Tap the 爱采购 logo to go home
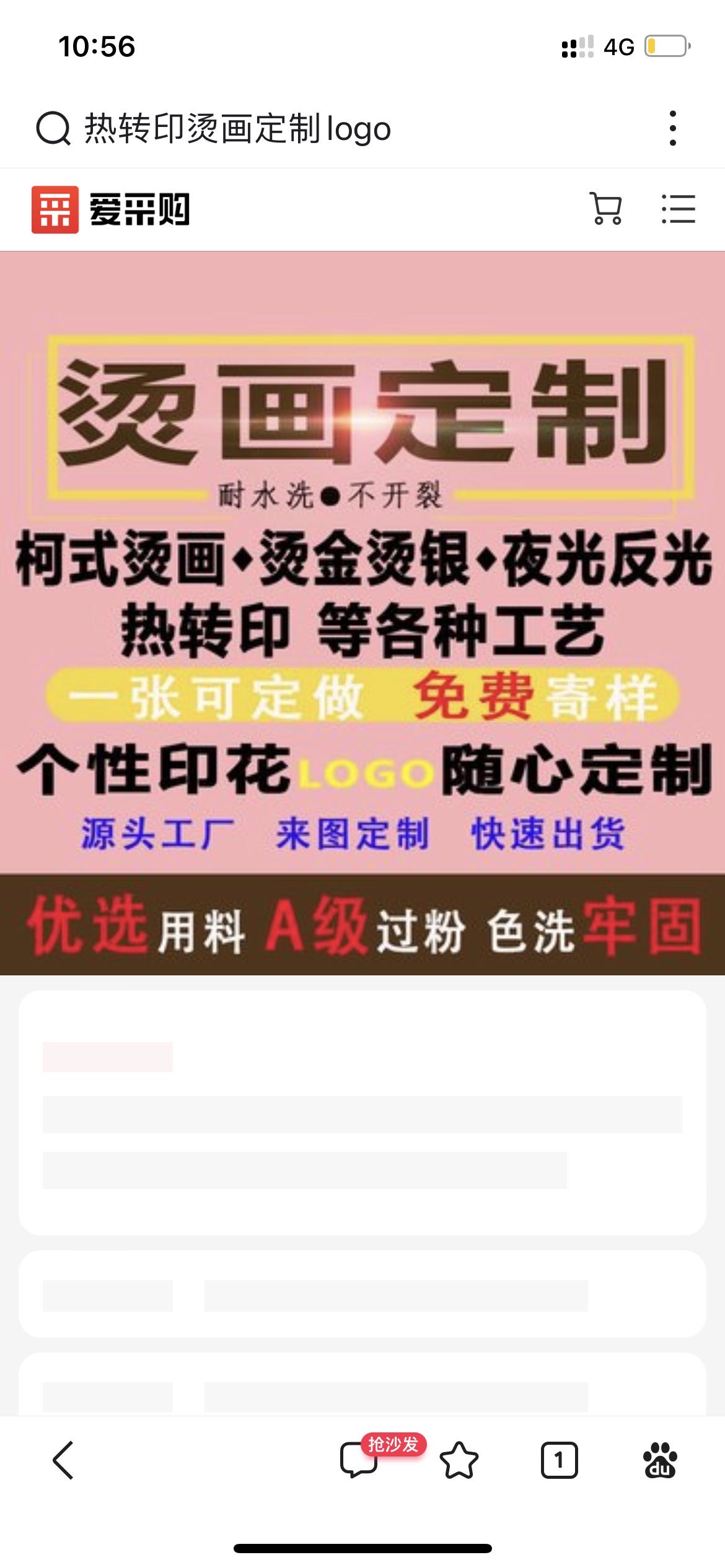 pyautogui.click(x=111, y=209)
